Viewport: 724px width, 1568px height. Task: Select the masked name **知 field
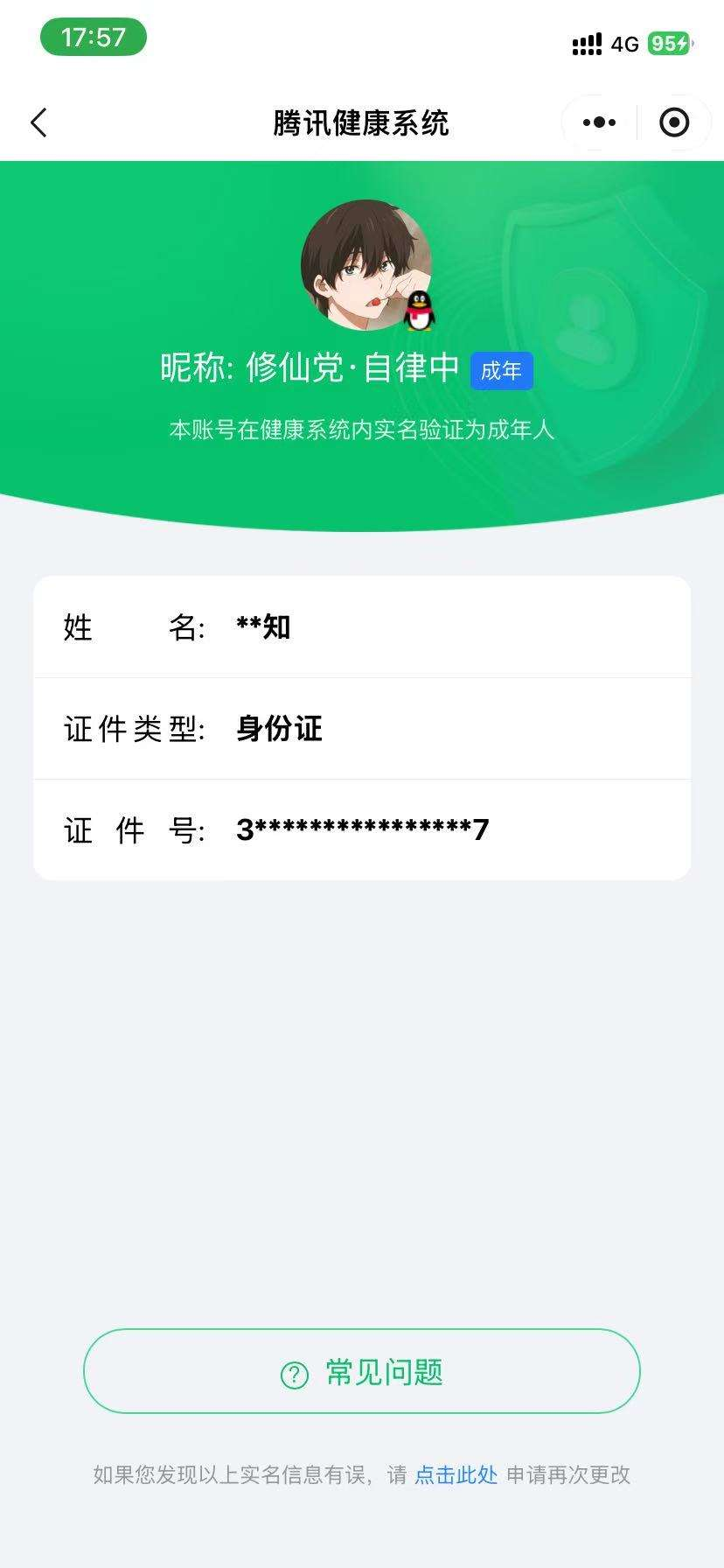pos(362,627)
